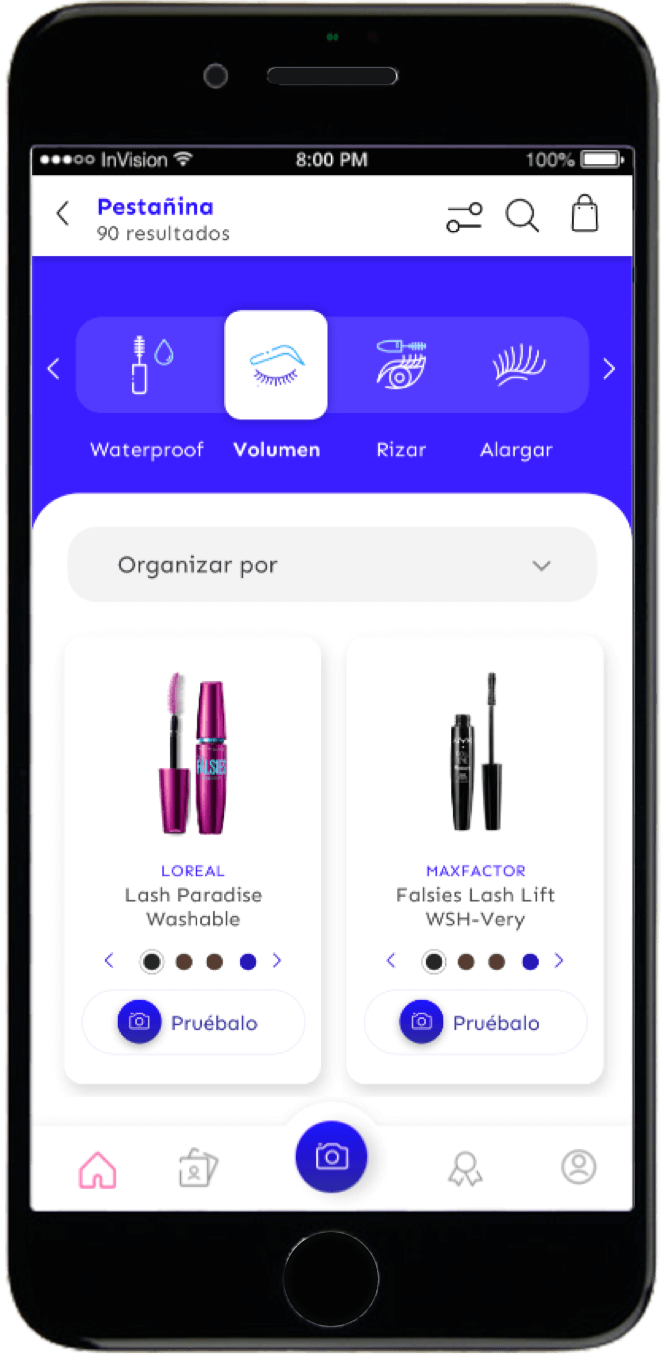Open the rewards ribbon tab
The image size is (666, 1362).
coord(466,1168)
